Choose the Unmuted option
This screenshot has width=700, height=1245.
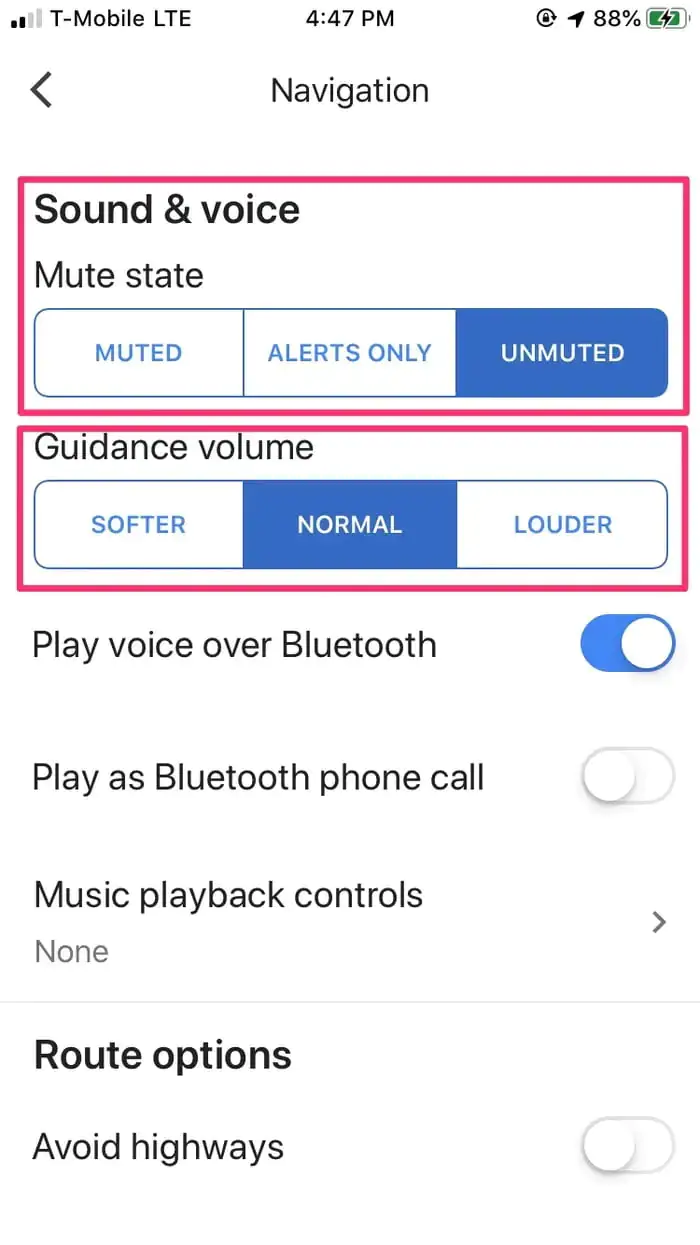(561, 353)
